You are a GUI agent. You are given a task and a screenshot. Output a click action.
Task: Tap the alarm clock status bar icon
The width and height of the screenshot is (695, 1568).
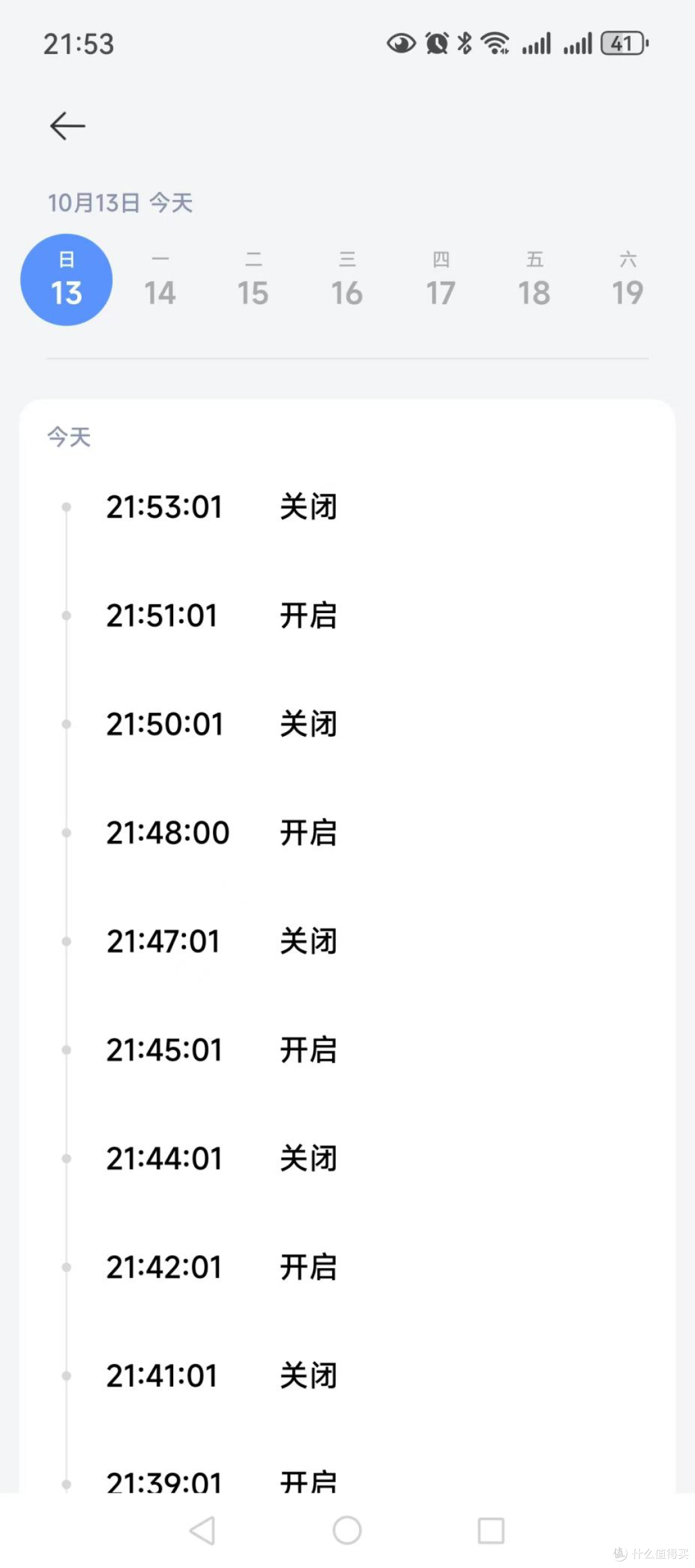pyautogui.click(x=435, y=42)
